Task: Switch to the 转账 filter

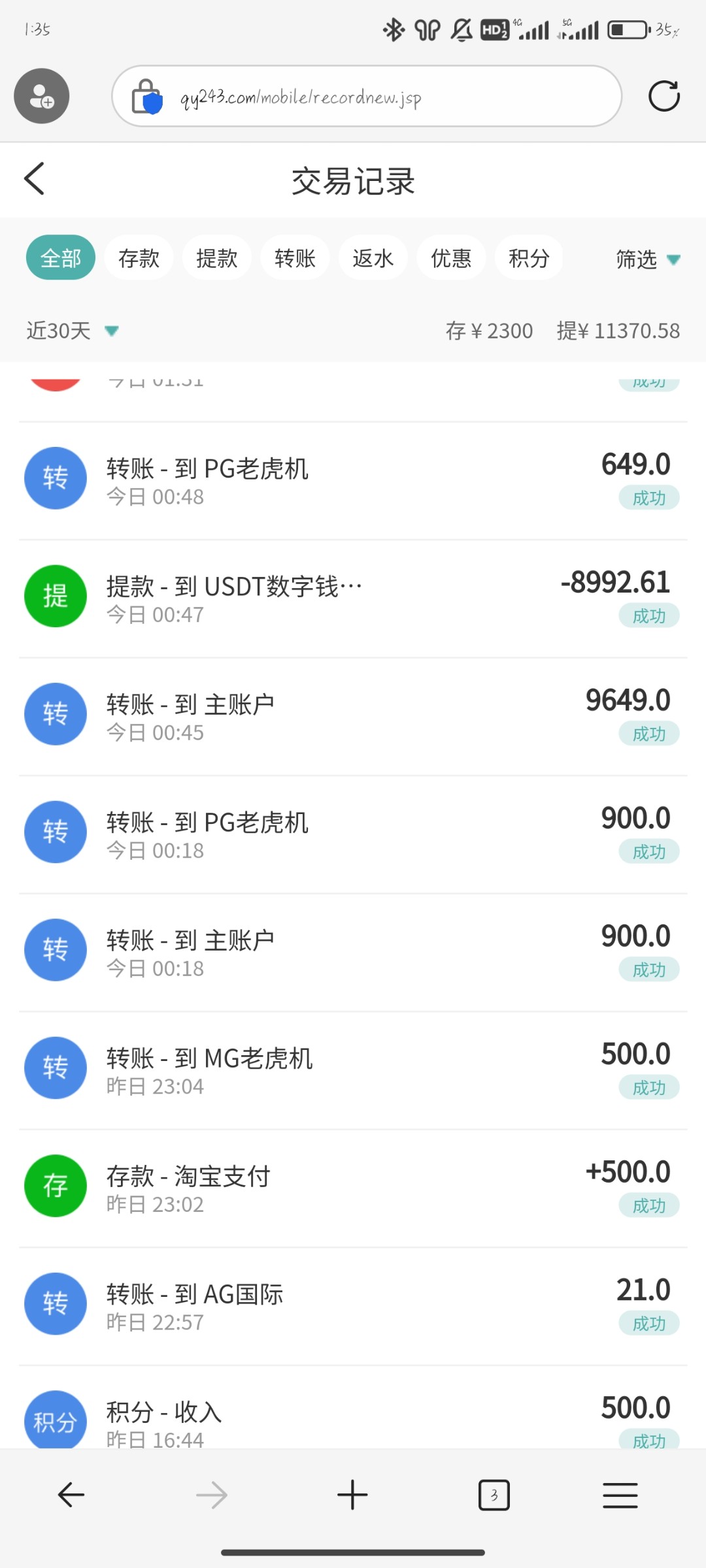Action: pyautogui.click(x=295, y=258)
